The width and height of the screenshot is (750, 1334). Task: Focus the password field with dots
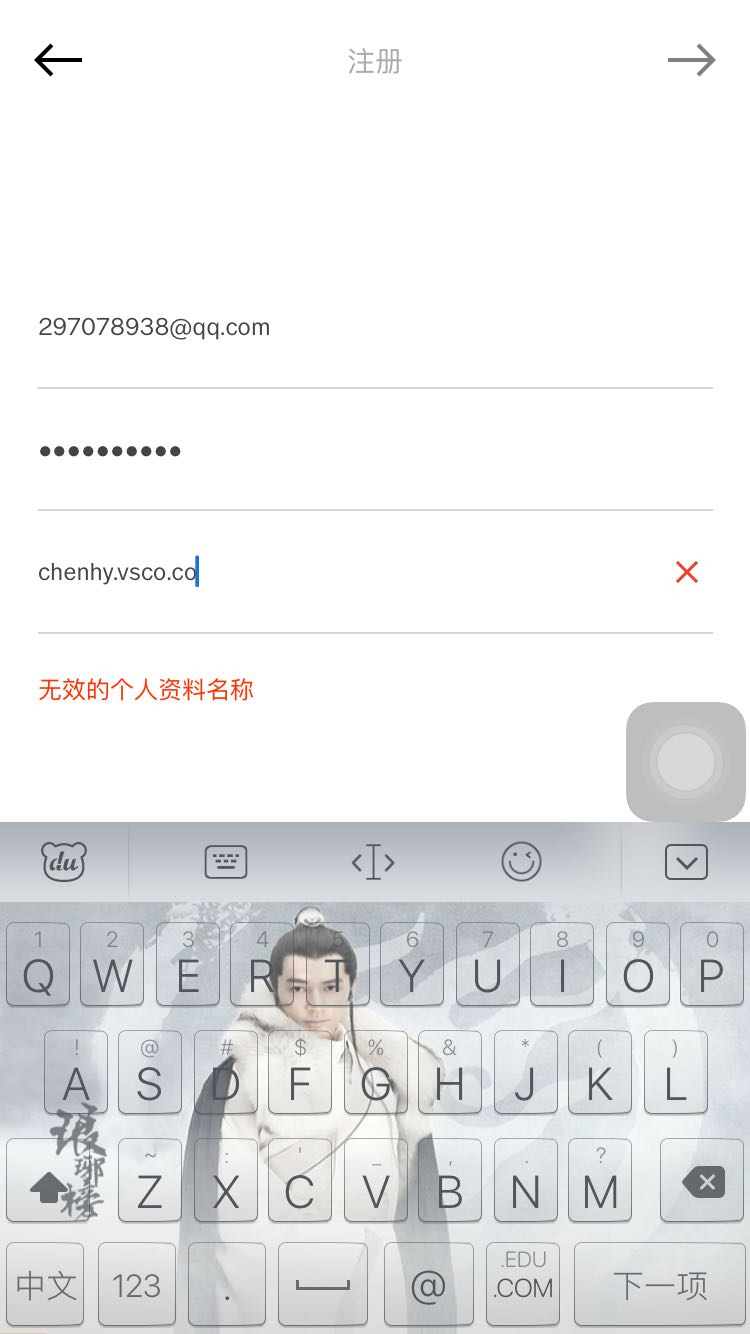[375, 450]
